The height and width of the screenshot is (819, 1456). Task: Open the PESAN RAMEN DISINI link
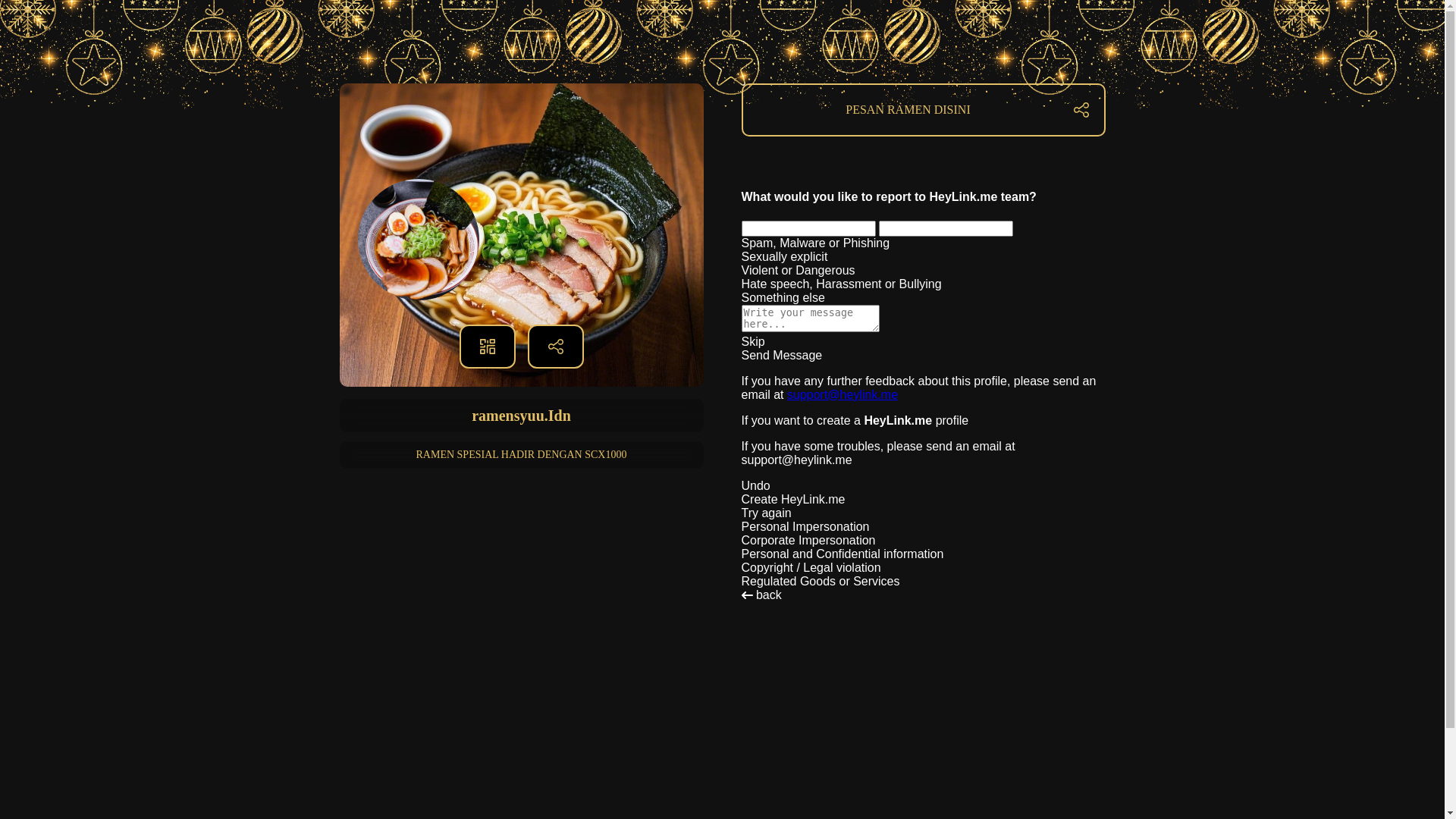(907, 110)
